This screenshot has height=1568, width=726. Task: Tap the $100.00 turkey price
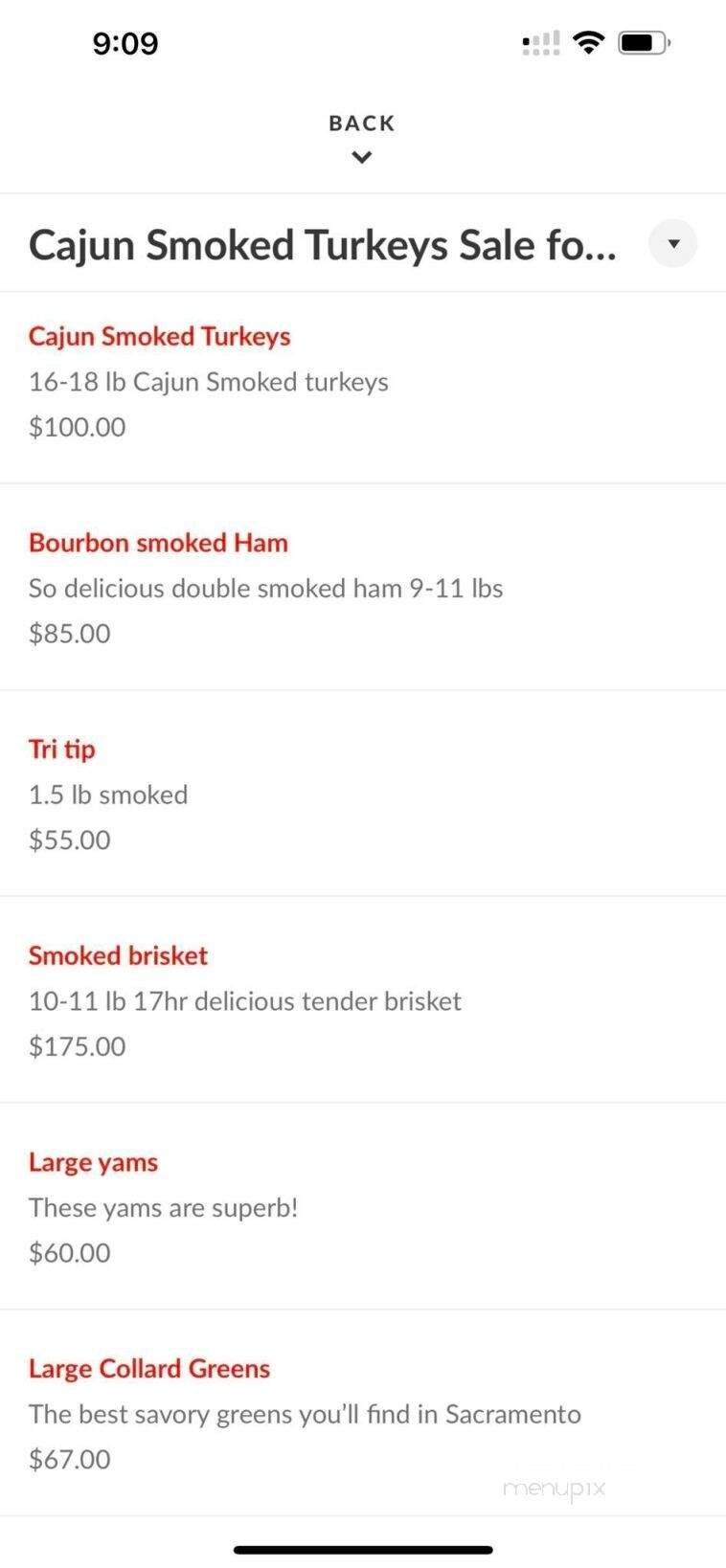(x=77, y=427)
